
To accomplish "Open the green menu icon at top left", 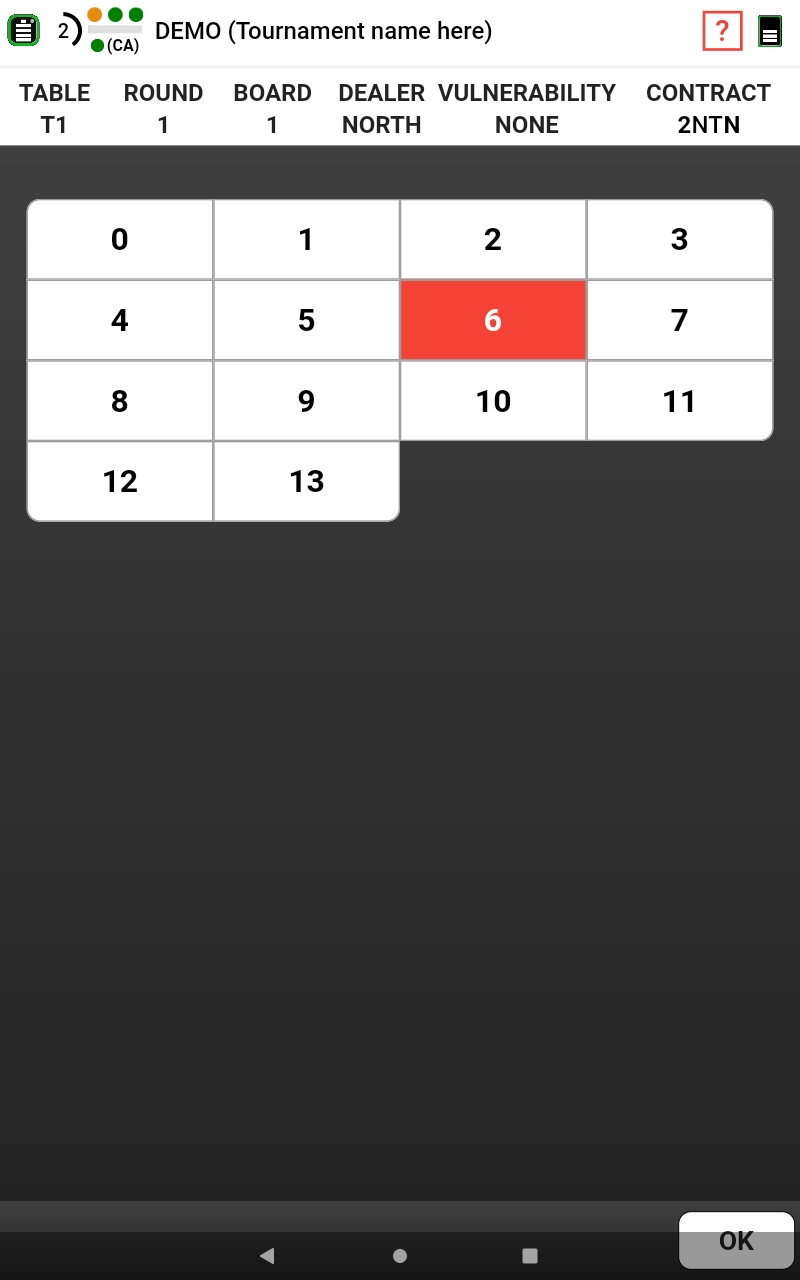I will (24, 31).
